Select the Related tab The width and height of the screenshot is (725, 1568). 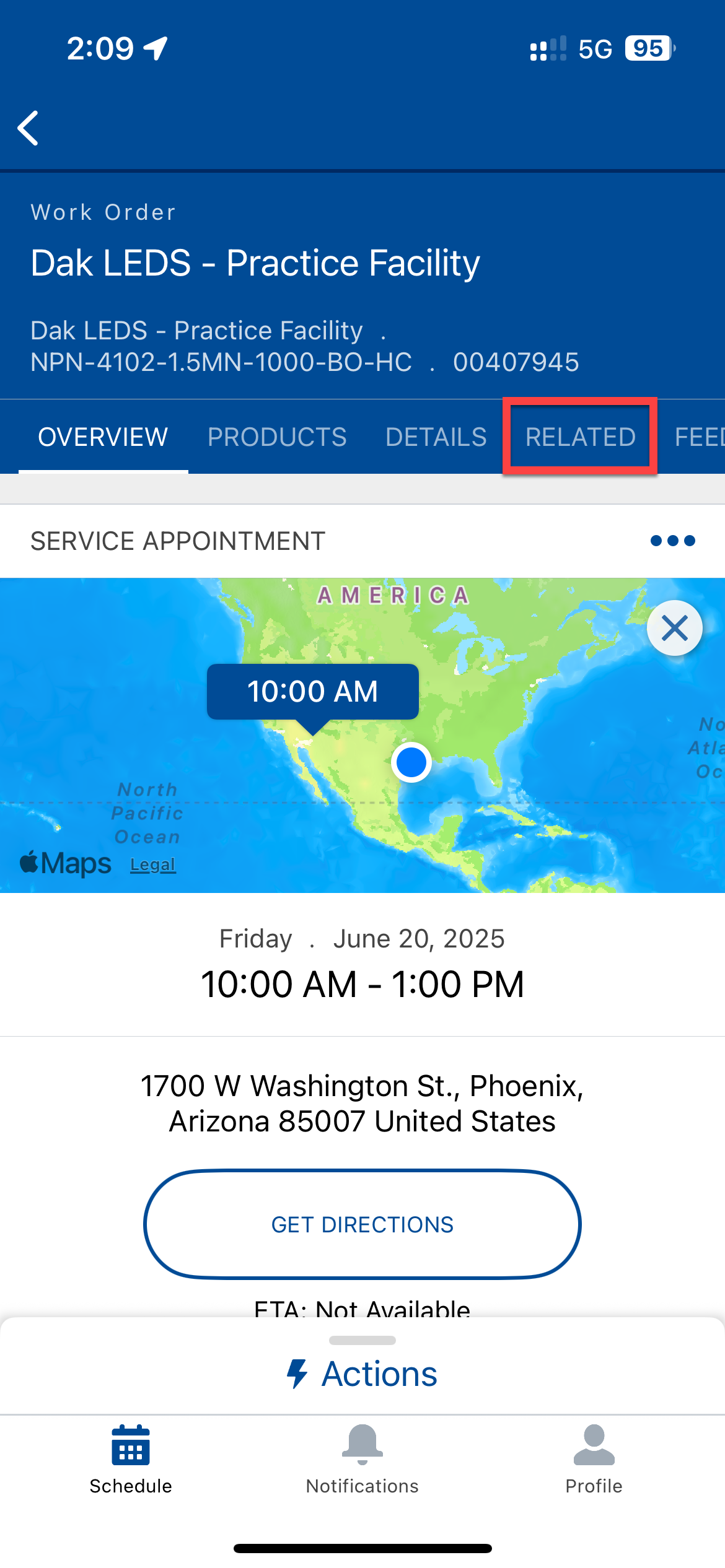tap(580, 437)
